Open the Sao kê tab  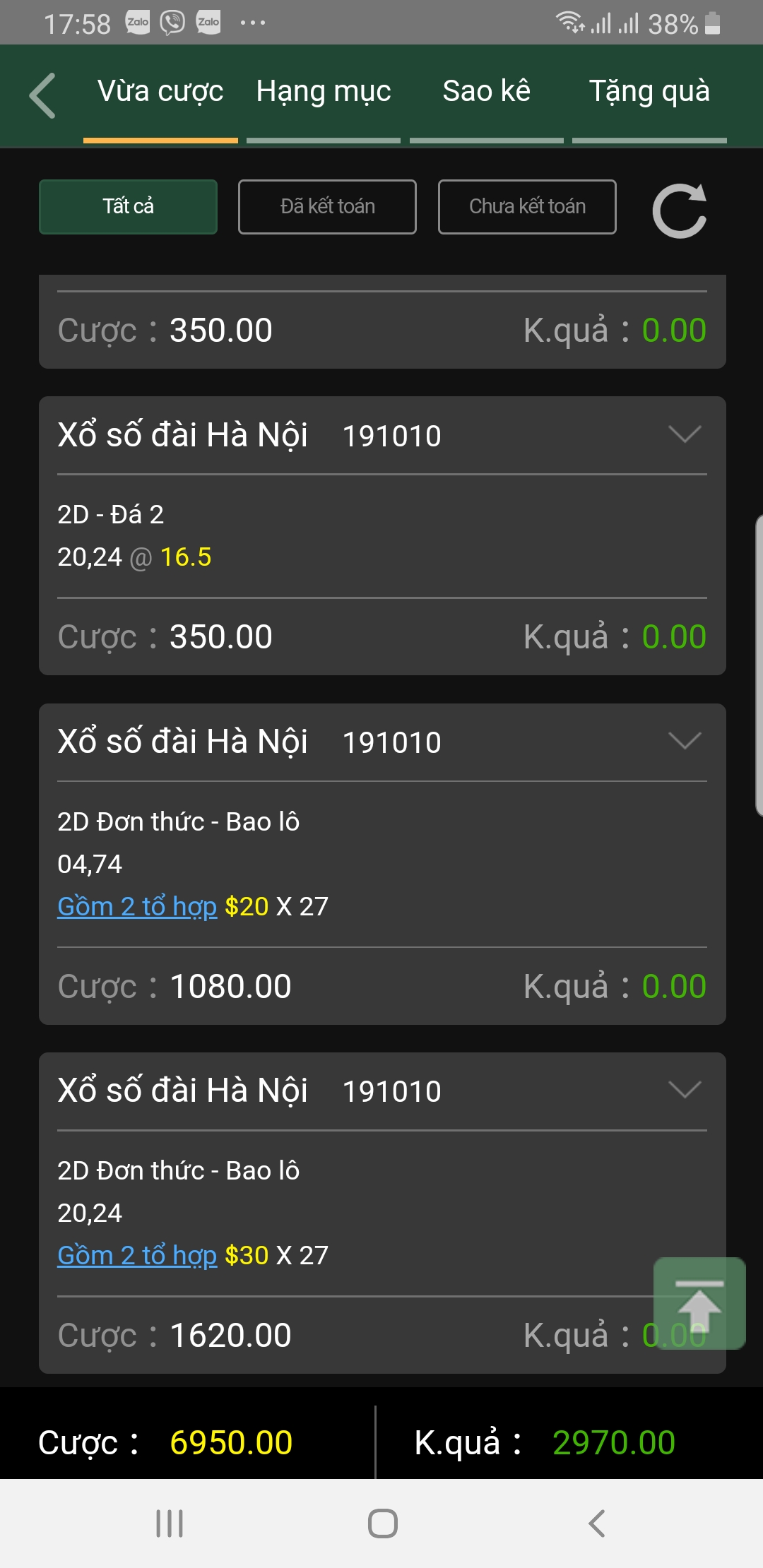pos(486,92)
